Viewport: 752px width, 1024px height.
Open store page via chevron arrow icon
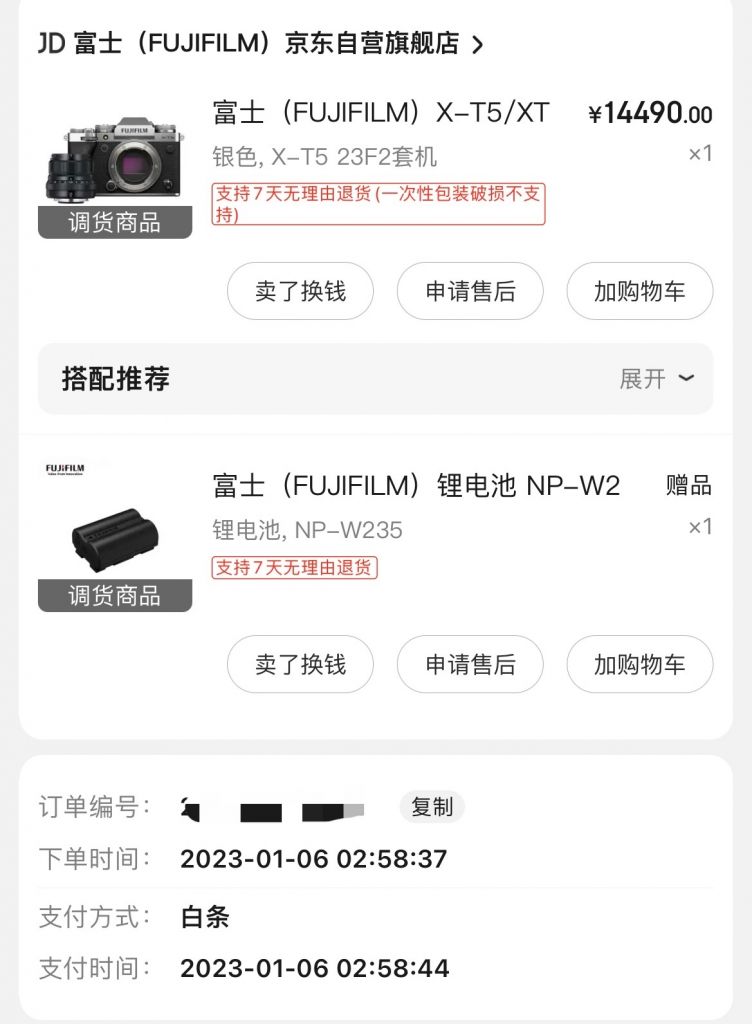tap(479, 43)
